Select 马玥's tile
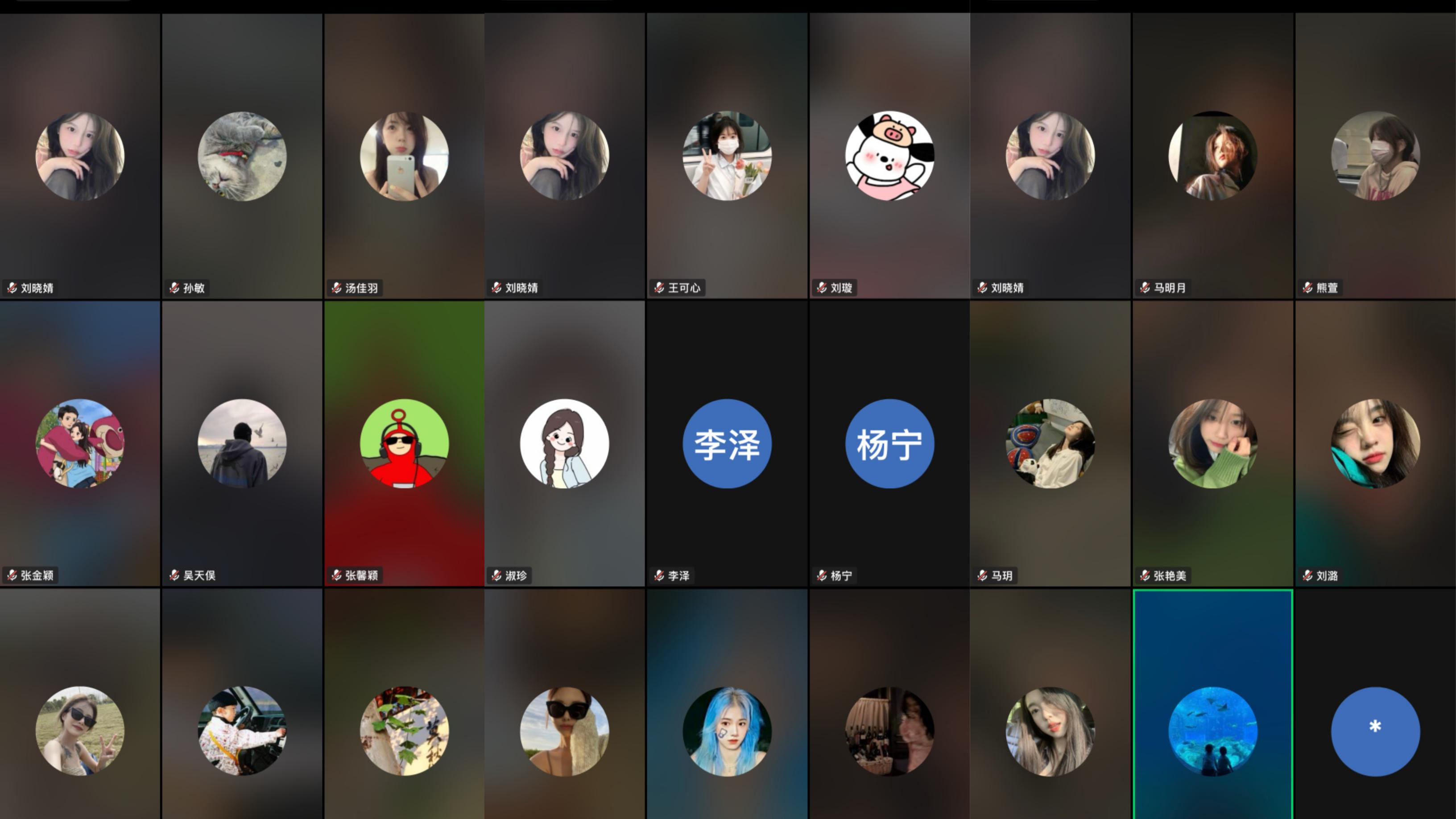The image size is (1456, 819). 1050,444
